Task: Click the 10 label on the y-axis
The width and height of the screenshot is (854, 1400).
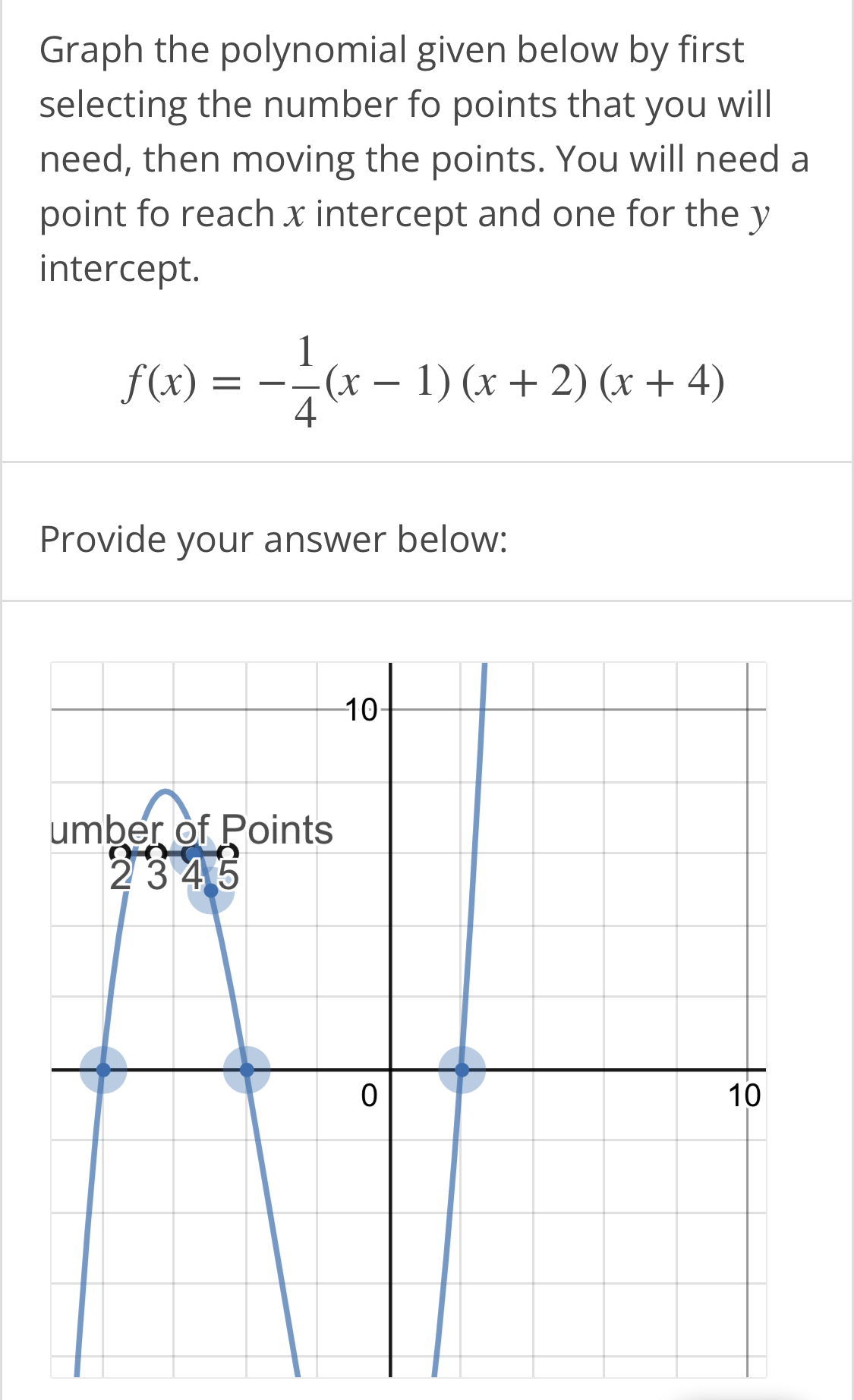Action: click(x=360, y=709)
